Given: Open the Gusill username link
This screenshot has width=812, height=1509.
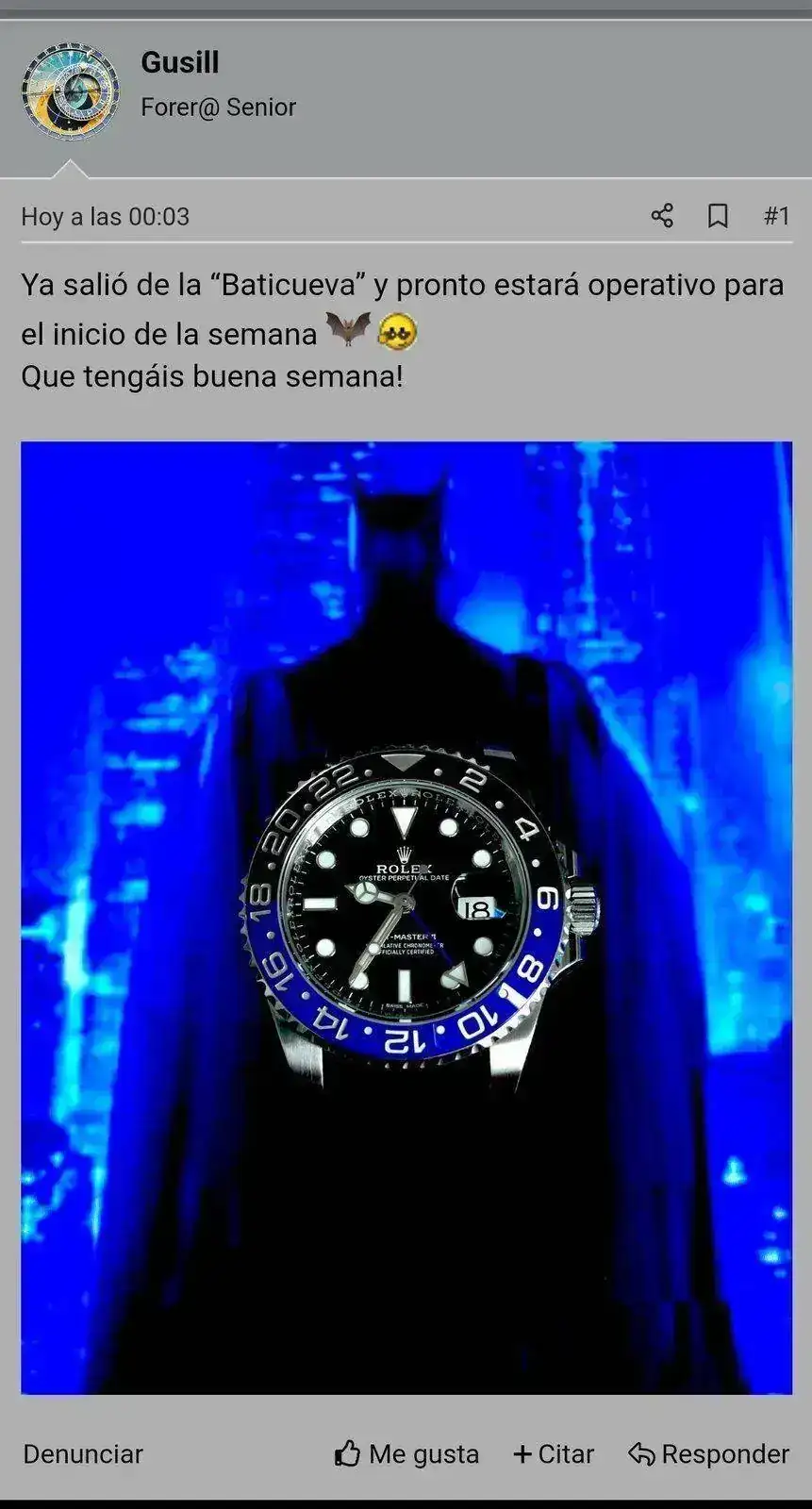Looking at the screenshot, I should tap(180, 62).
